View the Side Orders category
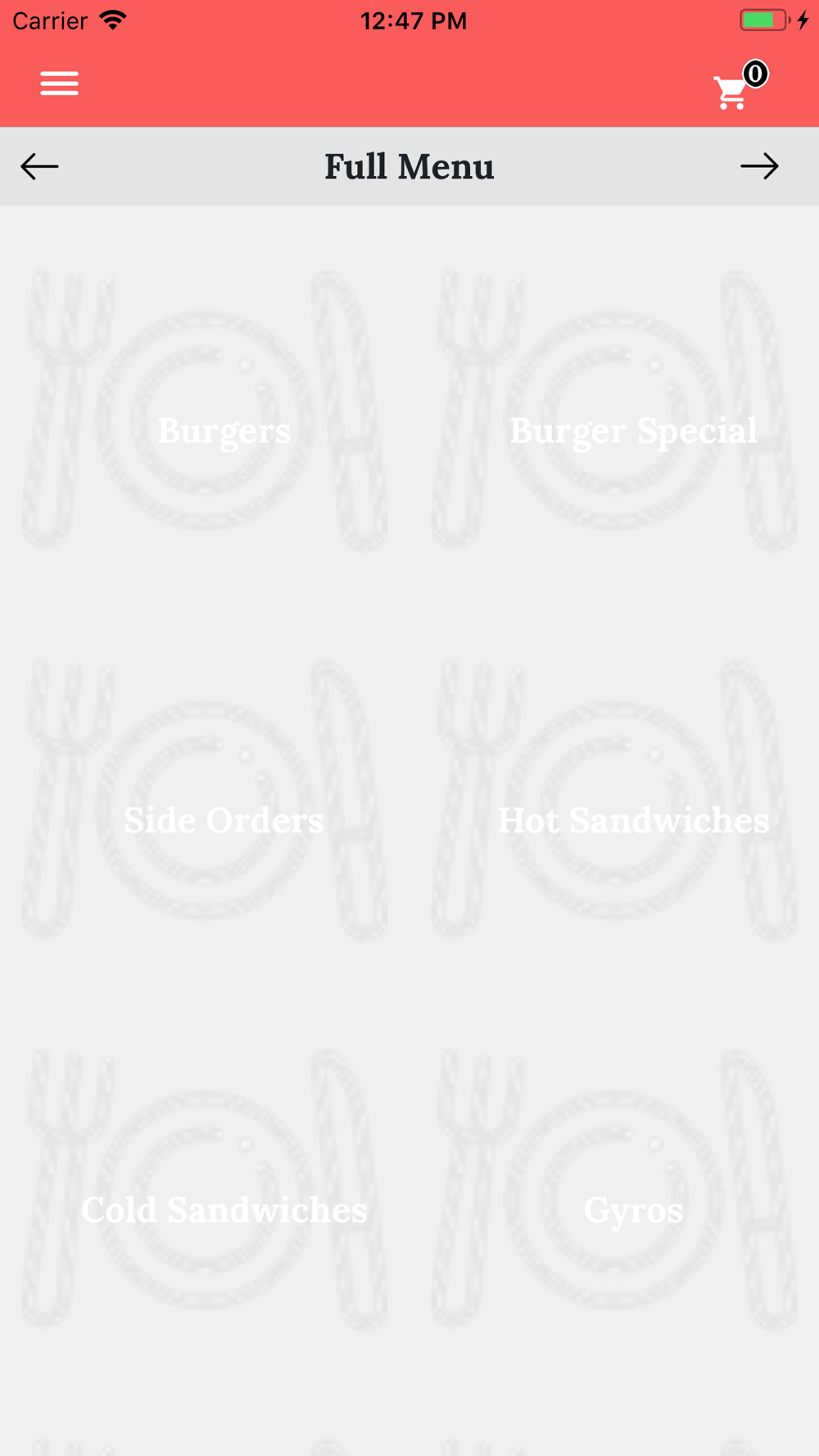819x1456 pixels. pos(205,801)
